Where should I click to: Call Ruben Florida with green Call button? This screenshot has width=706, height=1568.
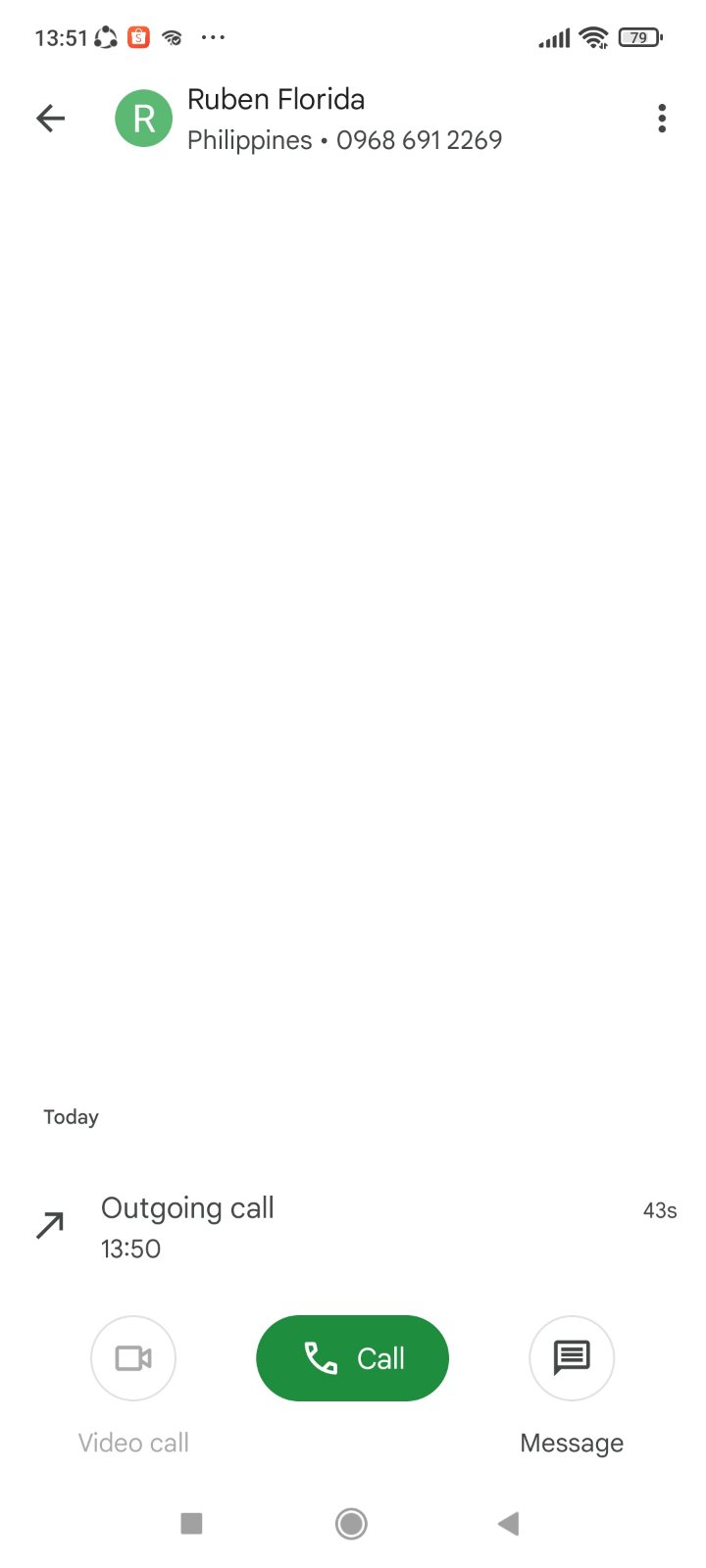(x=352, y=1358)
